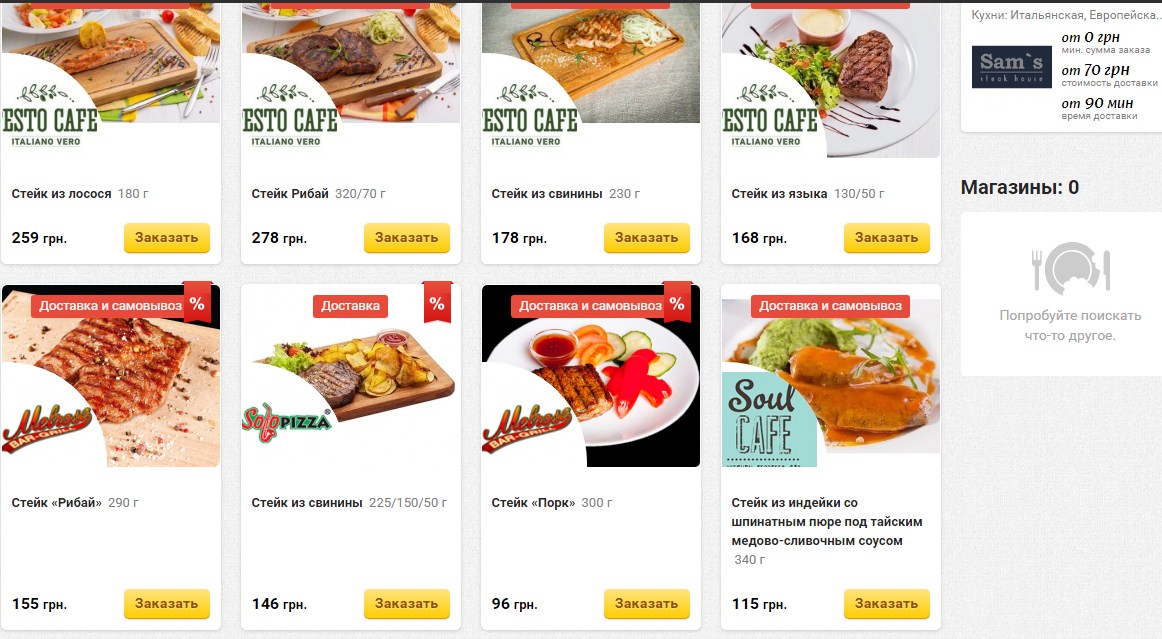Viewport: 1162px width, 639px height.
Task: Order the Стейк «Порк» for 96 грн
Action: click(x=647, y=604)
